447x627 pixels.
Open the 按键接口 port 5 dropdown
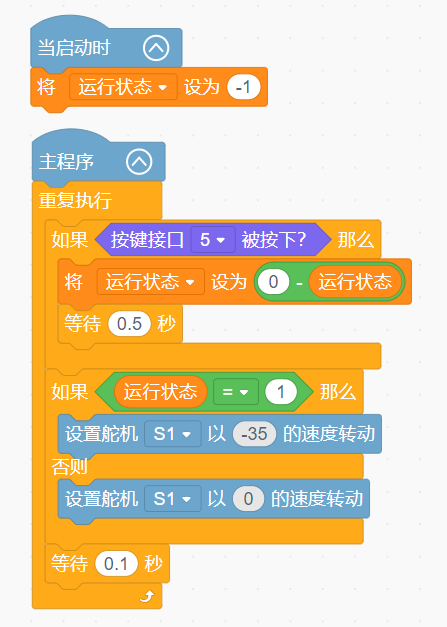[213, 240]
